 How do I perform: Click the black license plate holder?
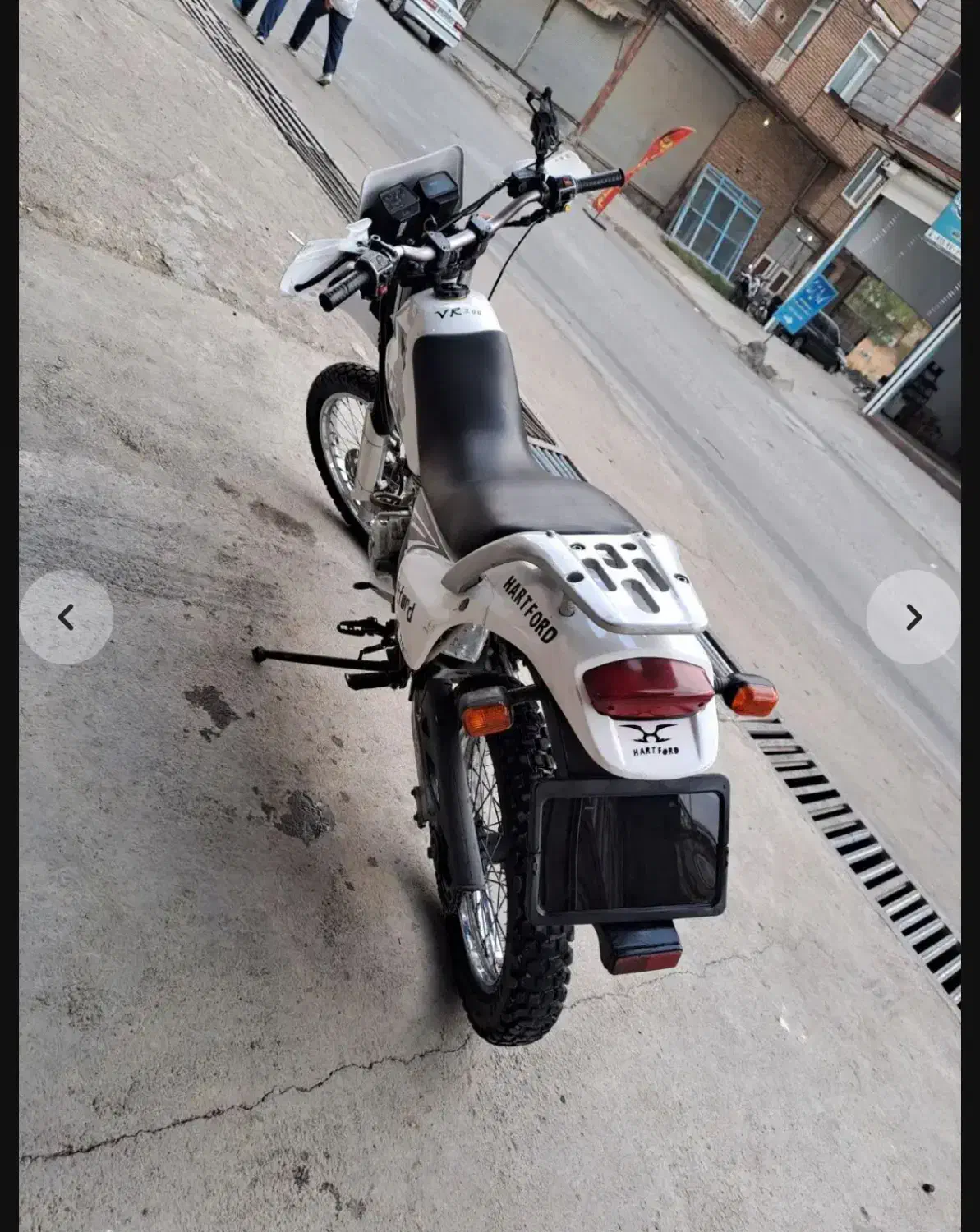click(x=631, y=850)
